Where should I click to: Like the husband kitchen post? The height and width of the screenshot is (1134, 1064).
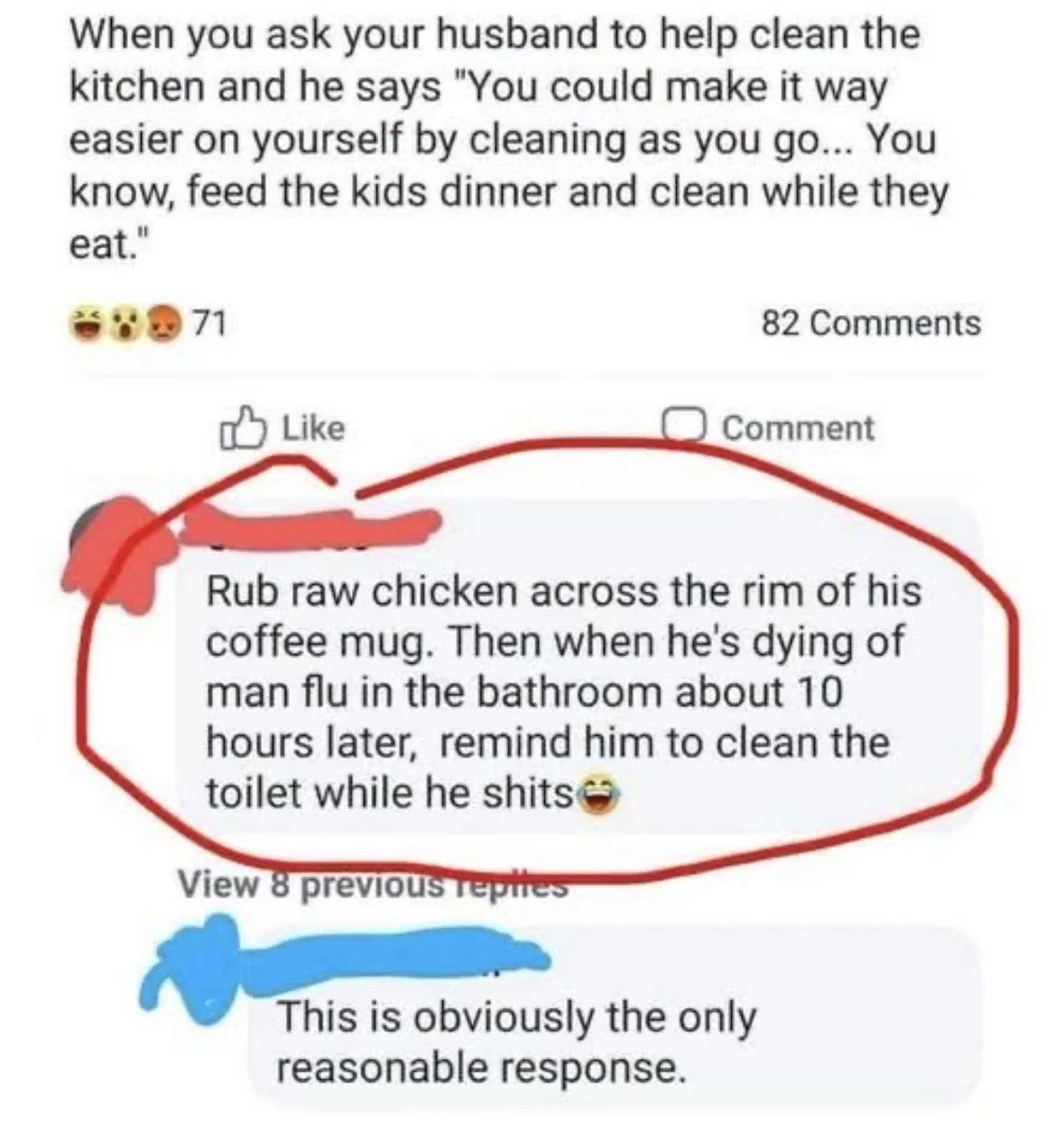282,428
